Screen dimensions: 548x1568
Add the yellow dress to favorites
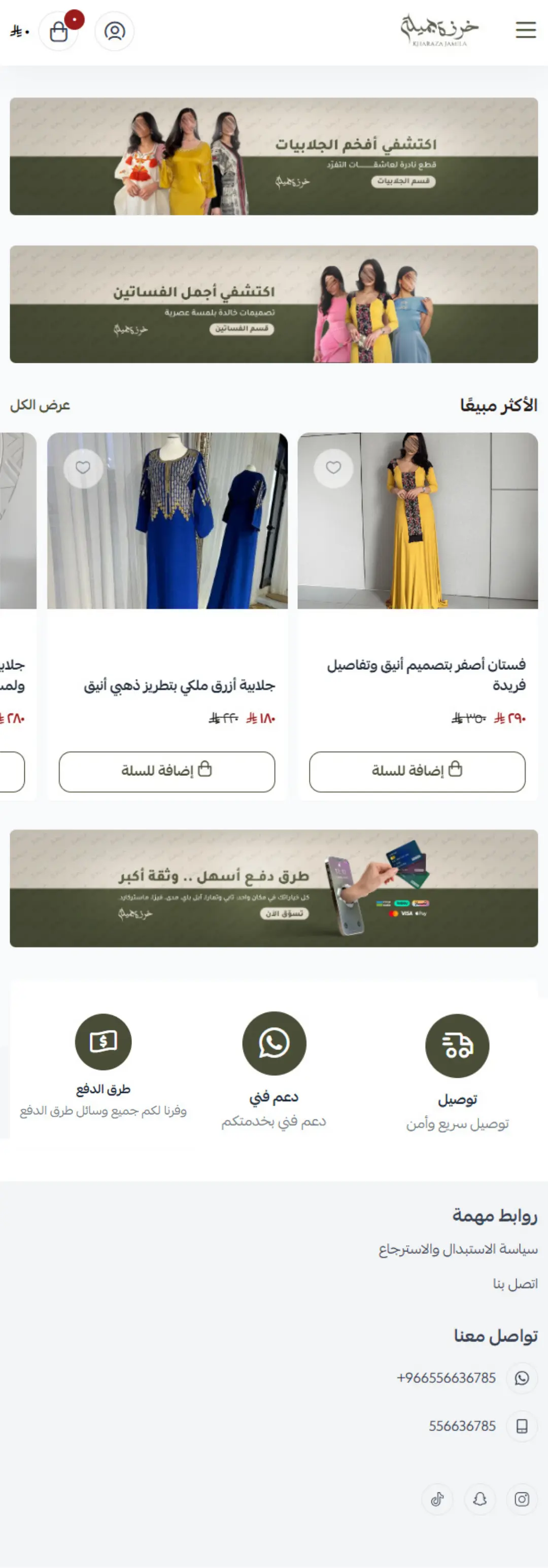click(x=333, y=467)
